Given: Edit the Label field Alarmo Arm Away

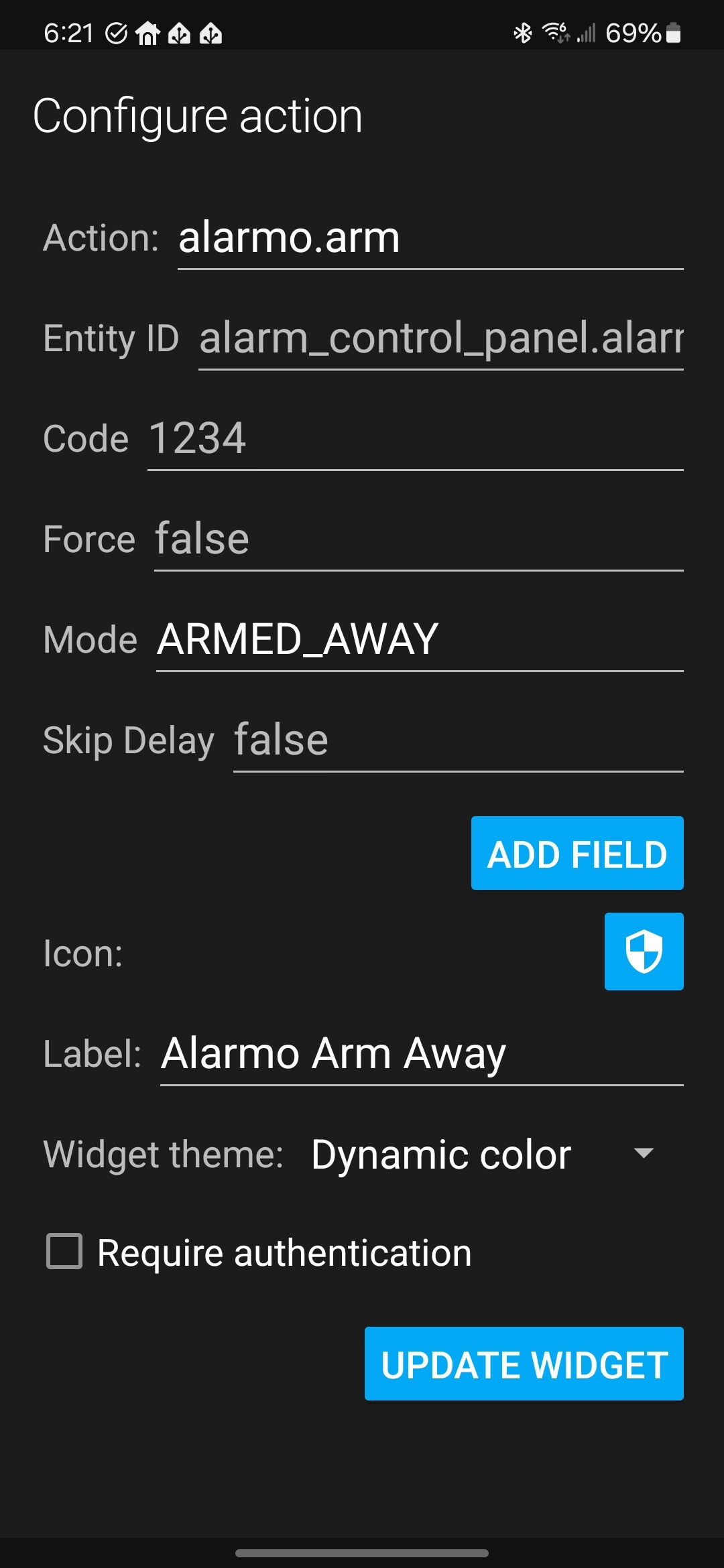Looking at the screenshot, I should coord(421,1055).
